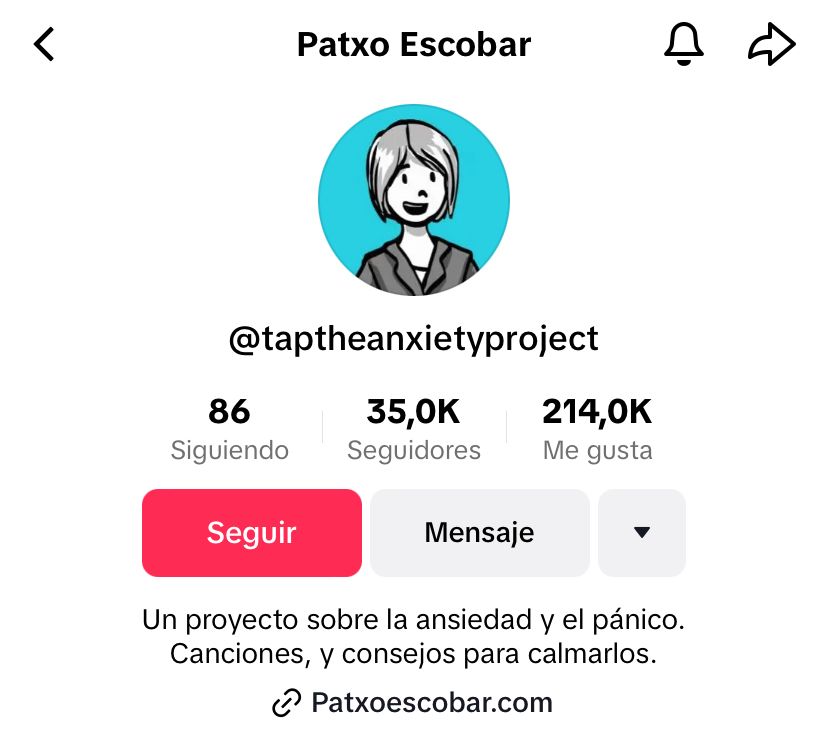Expand the suggested accounts dropdown arrow
The height and width of the screenshot is (734, 828).
tap(642, 533)
